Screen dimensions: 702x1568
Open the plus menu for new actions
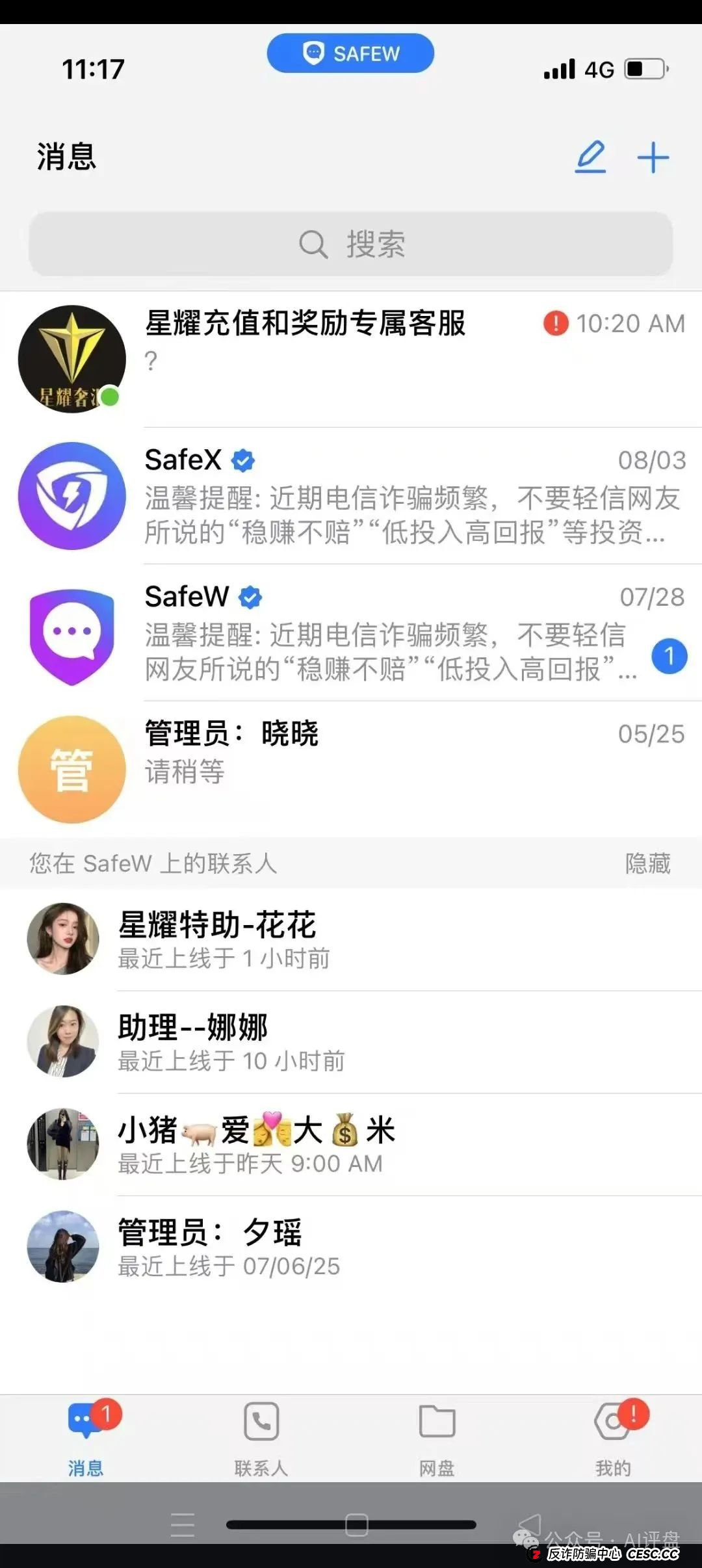(x=654, y=157)
